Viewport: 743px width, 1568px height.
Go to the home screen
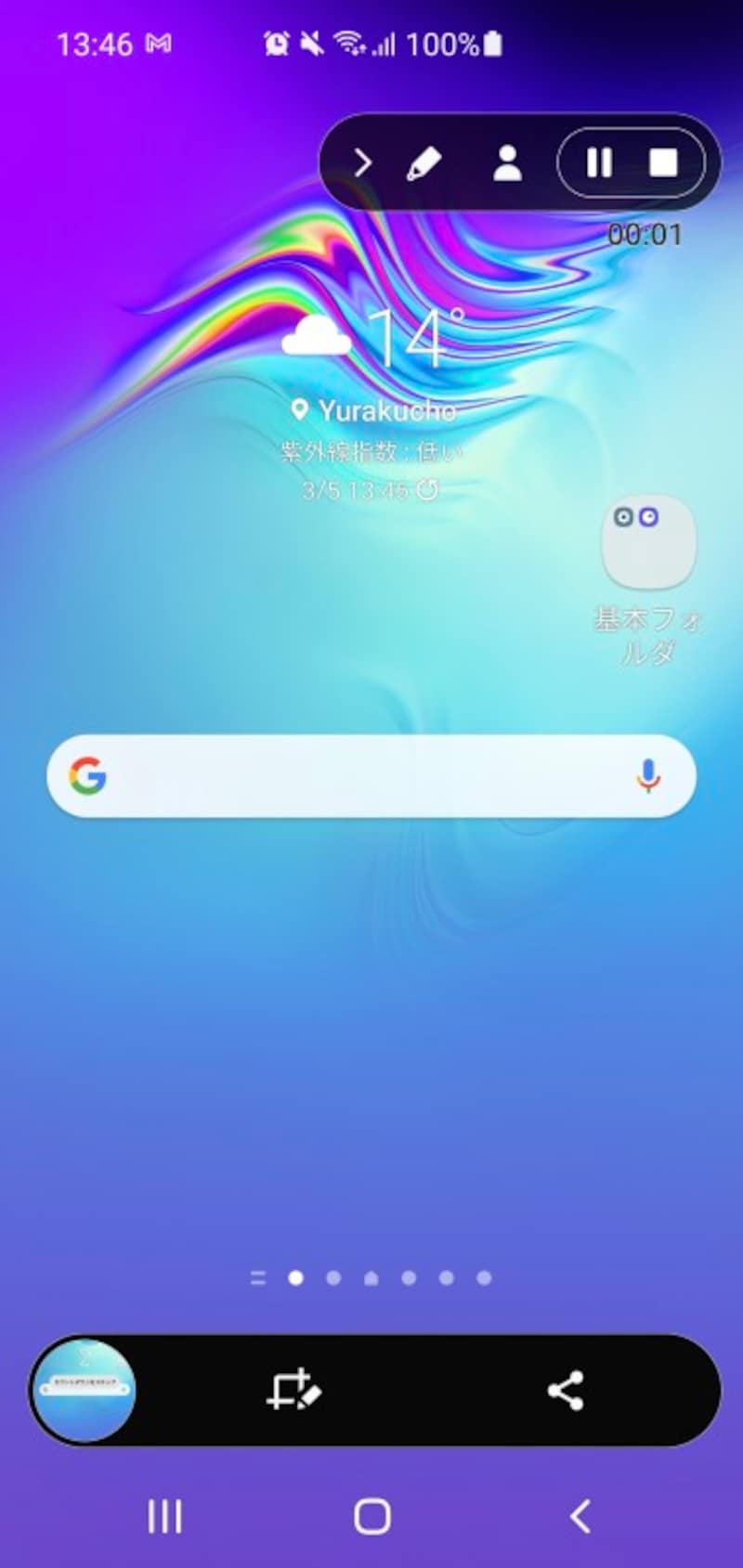372,1517
